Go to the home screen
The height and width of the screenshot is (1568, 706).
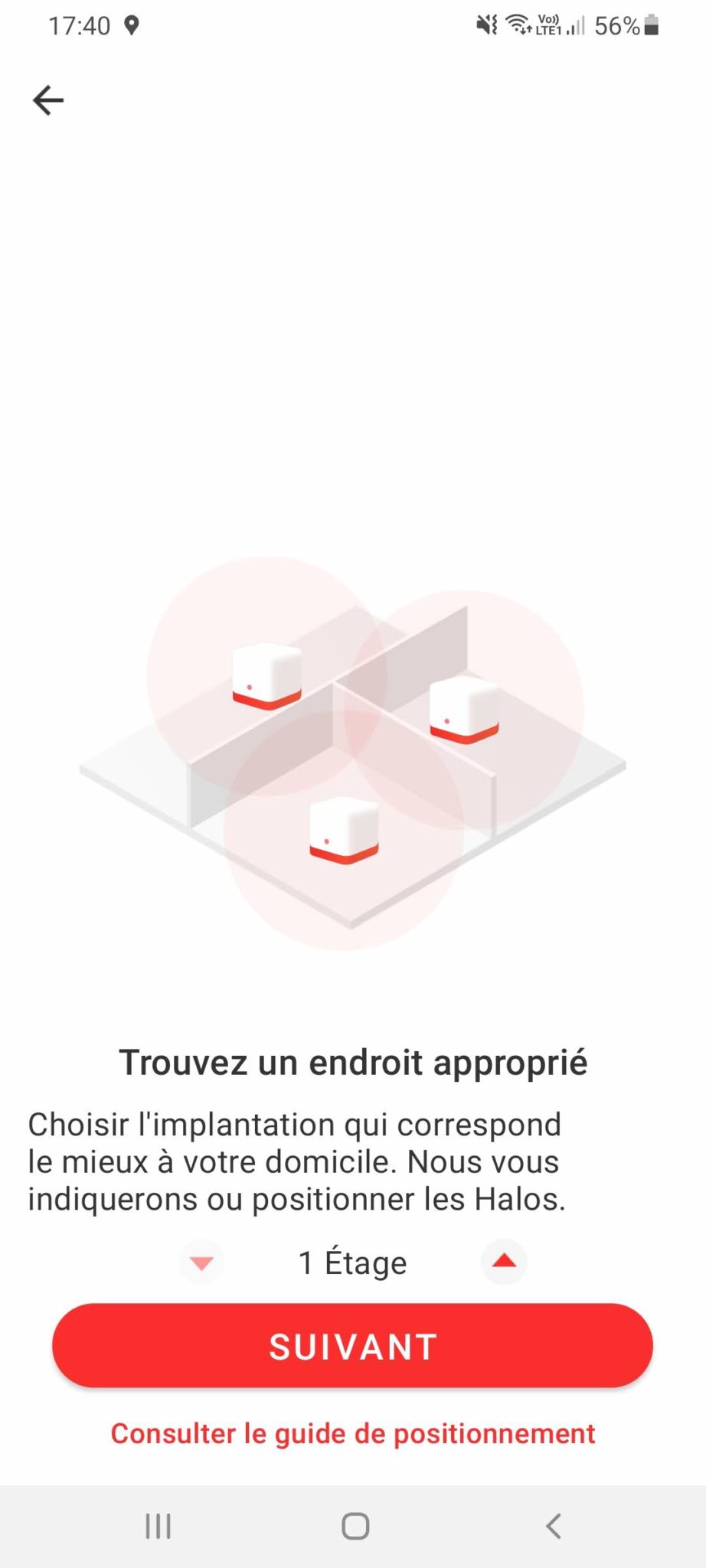[x=355, y=1526]
